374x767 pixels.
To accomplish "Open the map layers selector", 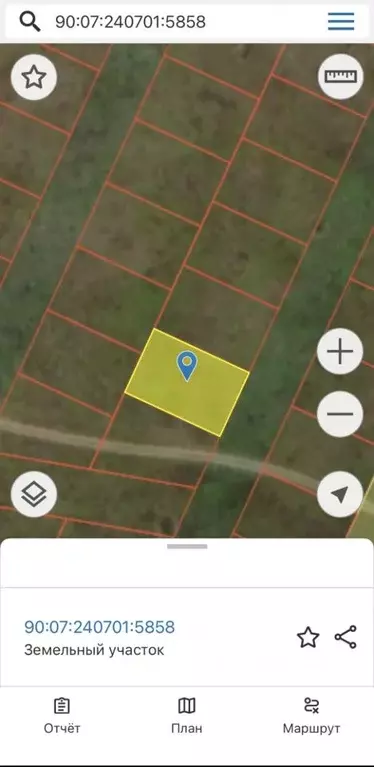I will pos(34,494).
